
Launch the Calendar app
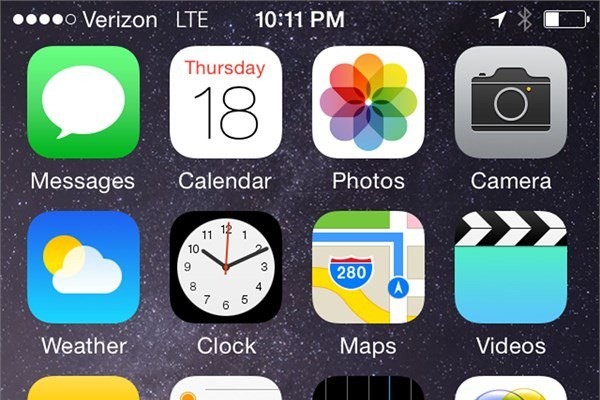(x=225, y=103)
